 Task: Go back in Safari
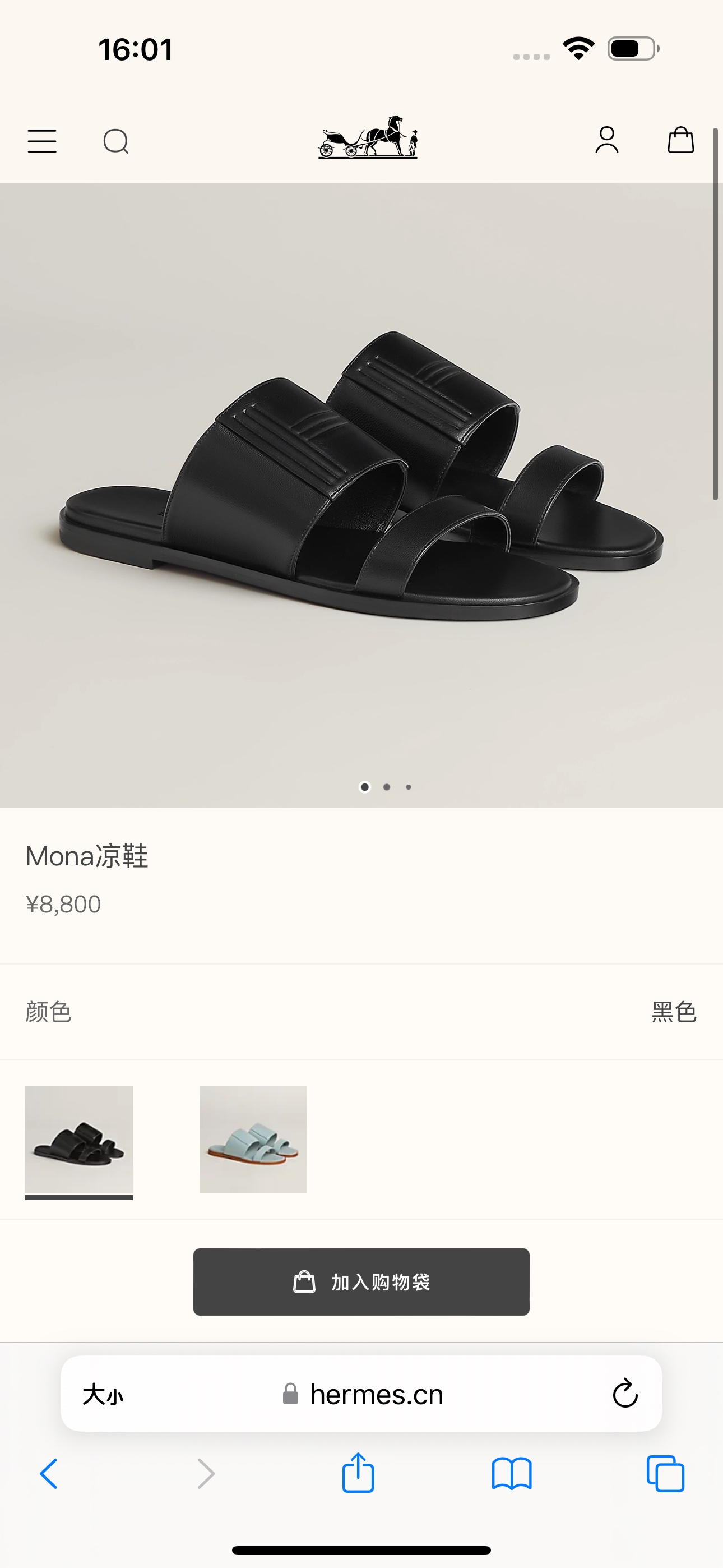coord(49,1474)
